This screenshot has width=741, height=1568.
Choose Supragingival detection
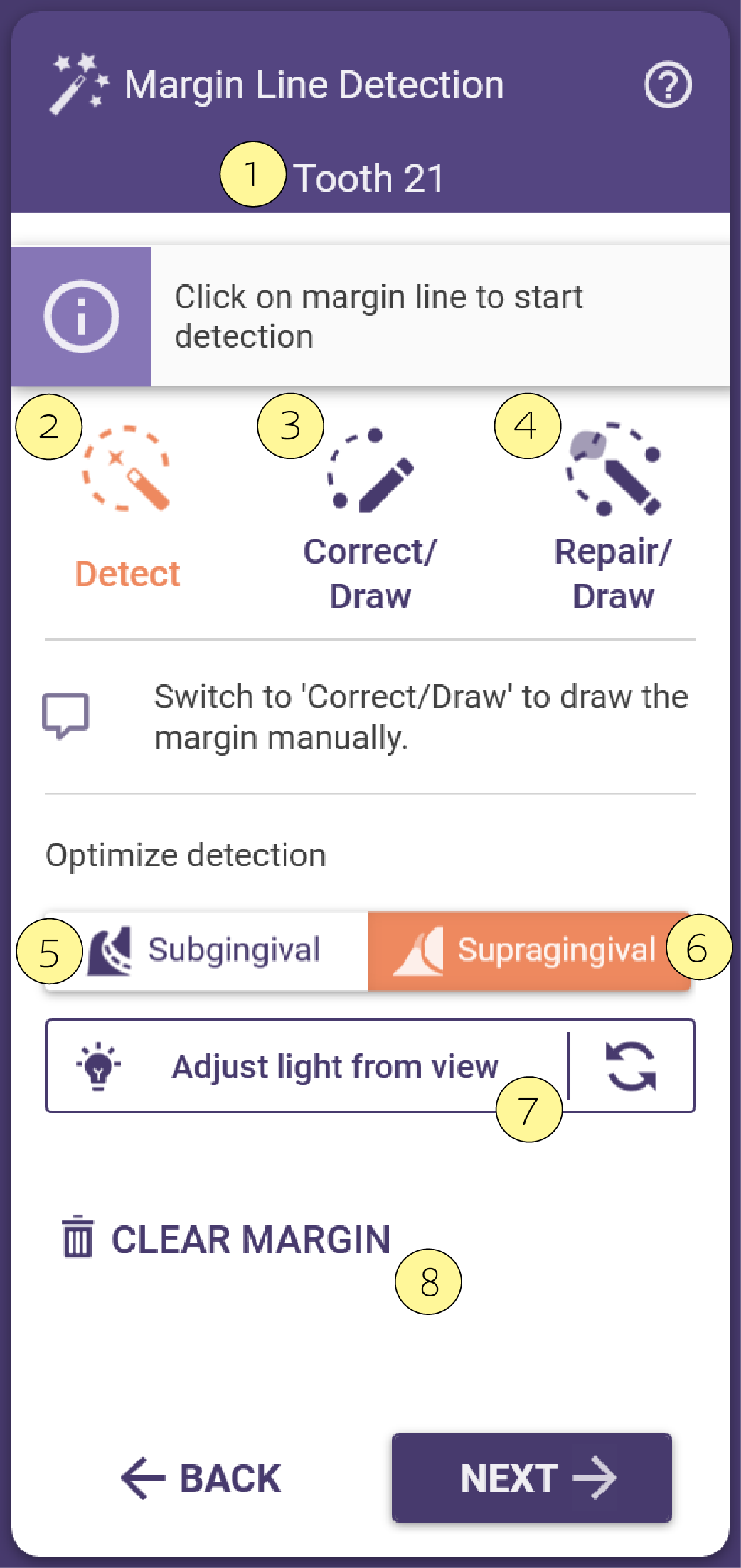pos(529,951)
